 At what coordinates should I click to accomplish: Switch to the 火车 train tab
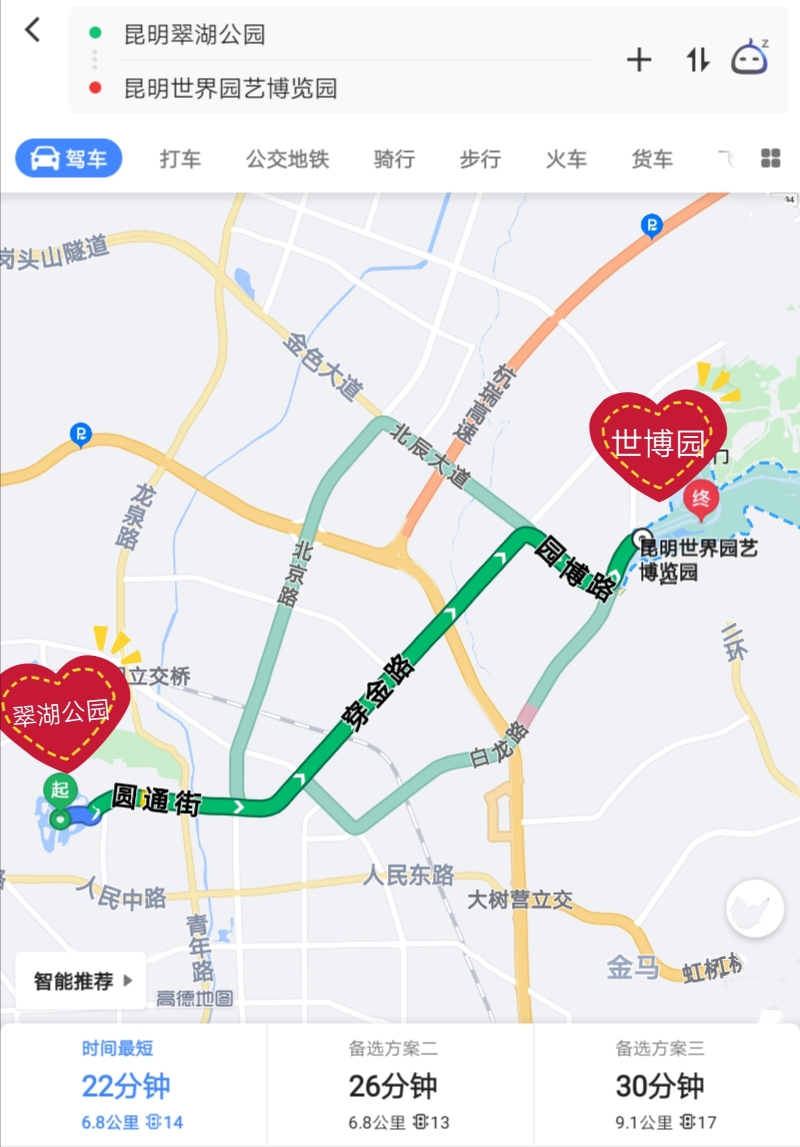coord(566,159)
